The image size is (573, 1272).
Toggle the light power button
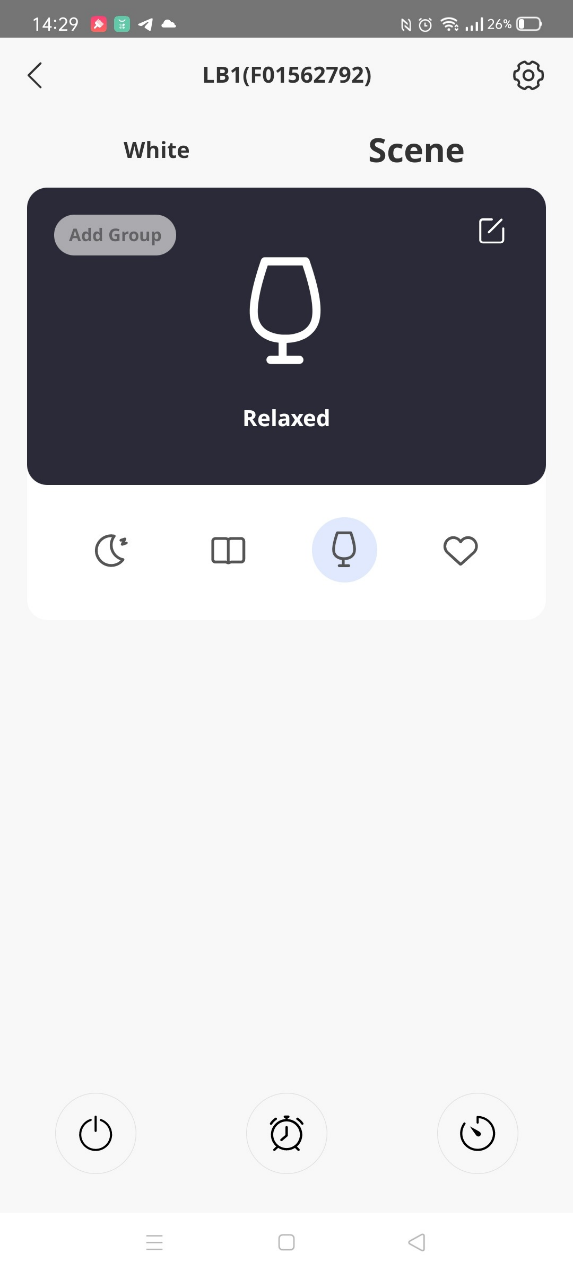pos(95,1133)
